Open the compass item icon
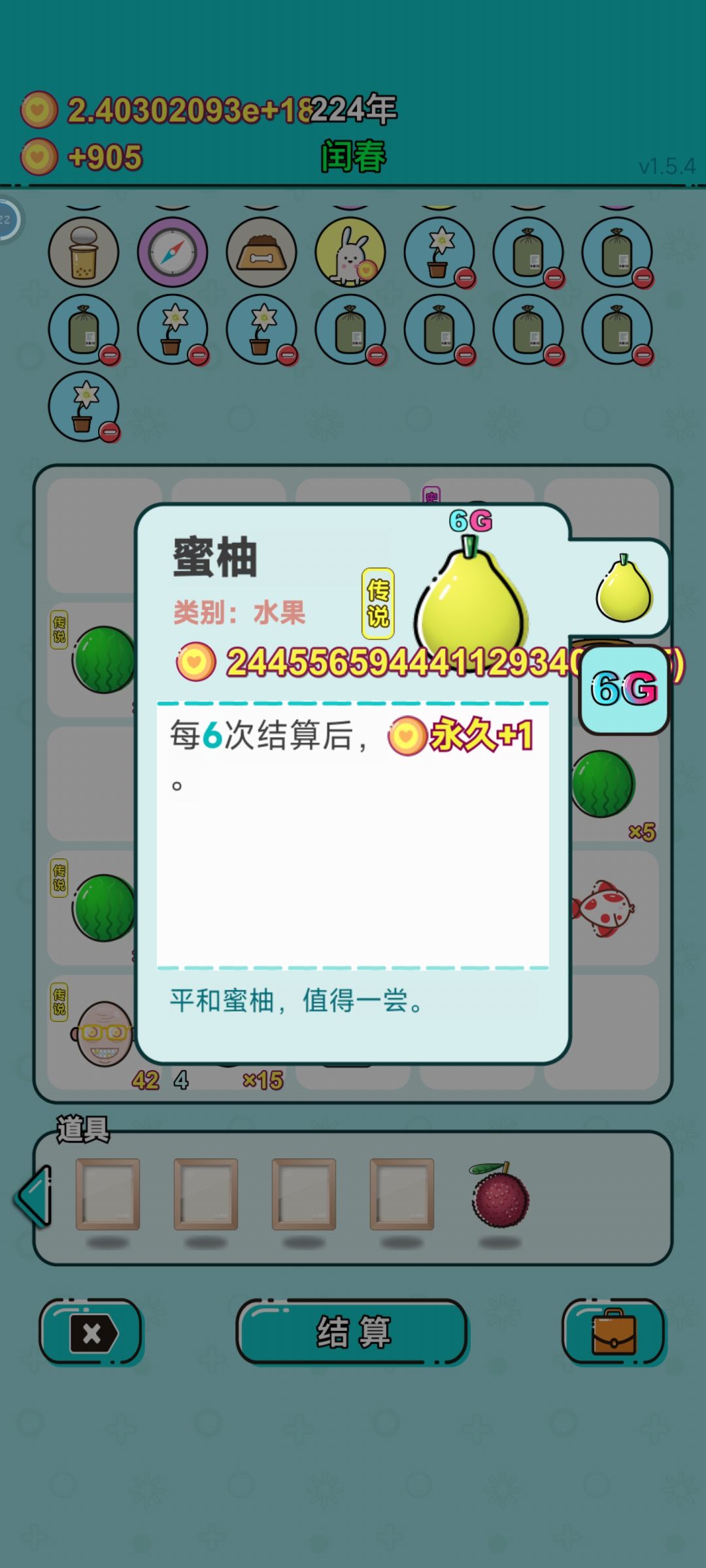 click(175, 253)
